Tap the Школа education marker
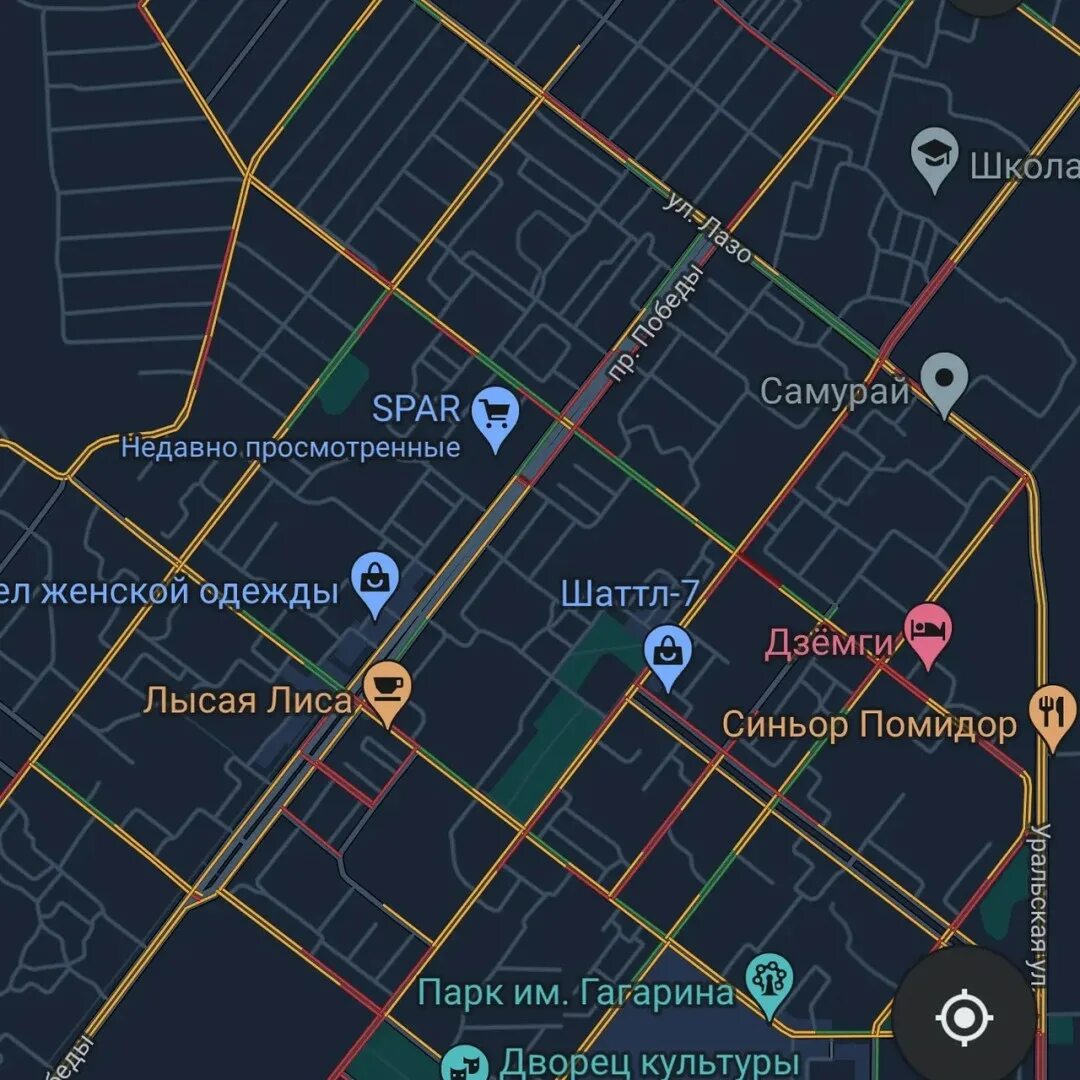1080x1080 pixels. tap(935, 156)
